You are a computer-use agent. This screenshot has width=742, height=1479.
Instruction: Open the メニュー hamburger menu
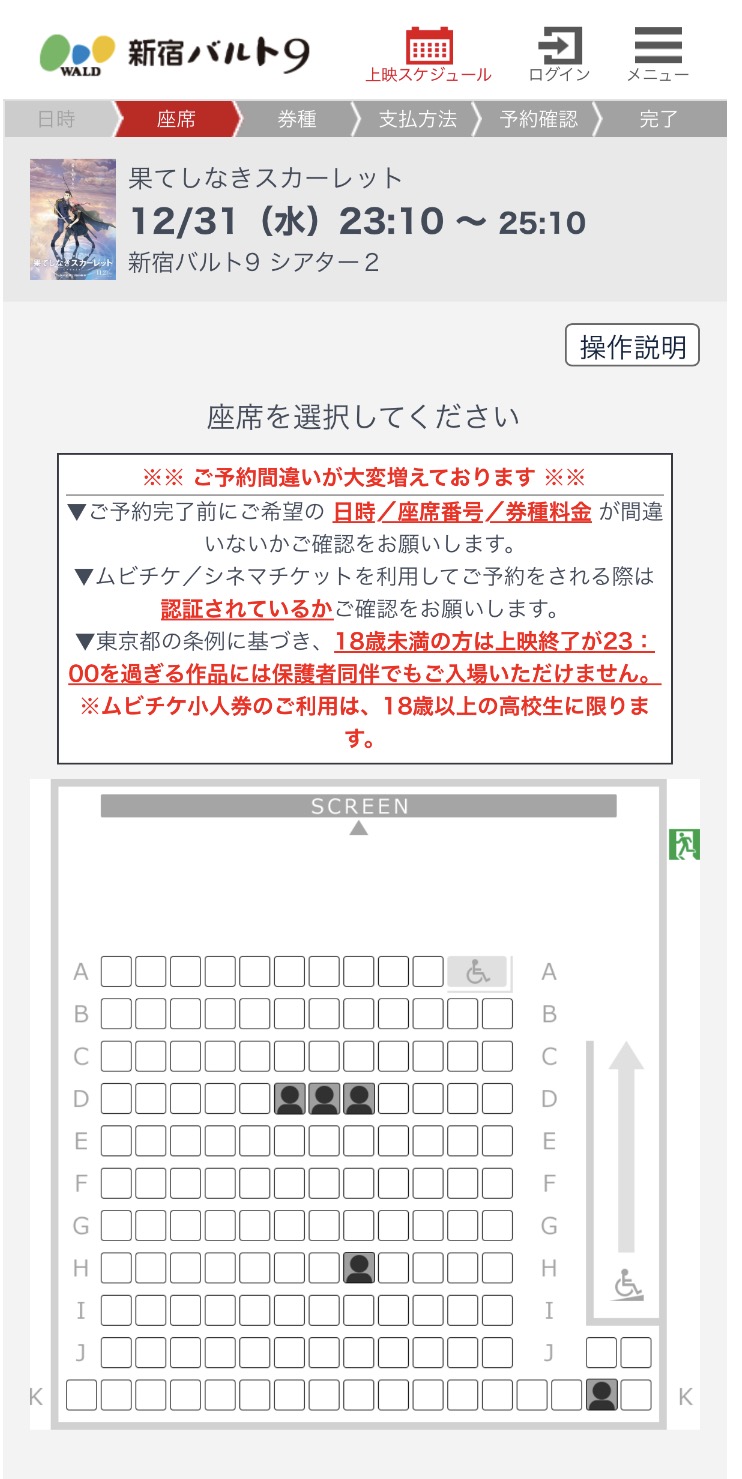click(x=658, y=55)
